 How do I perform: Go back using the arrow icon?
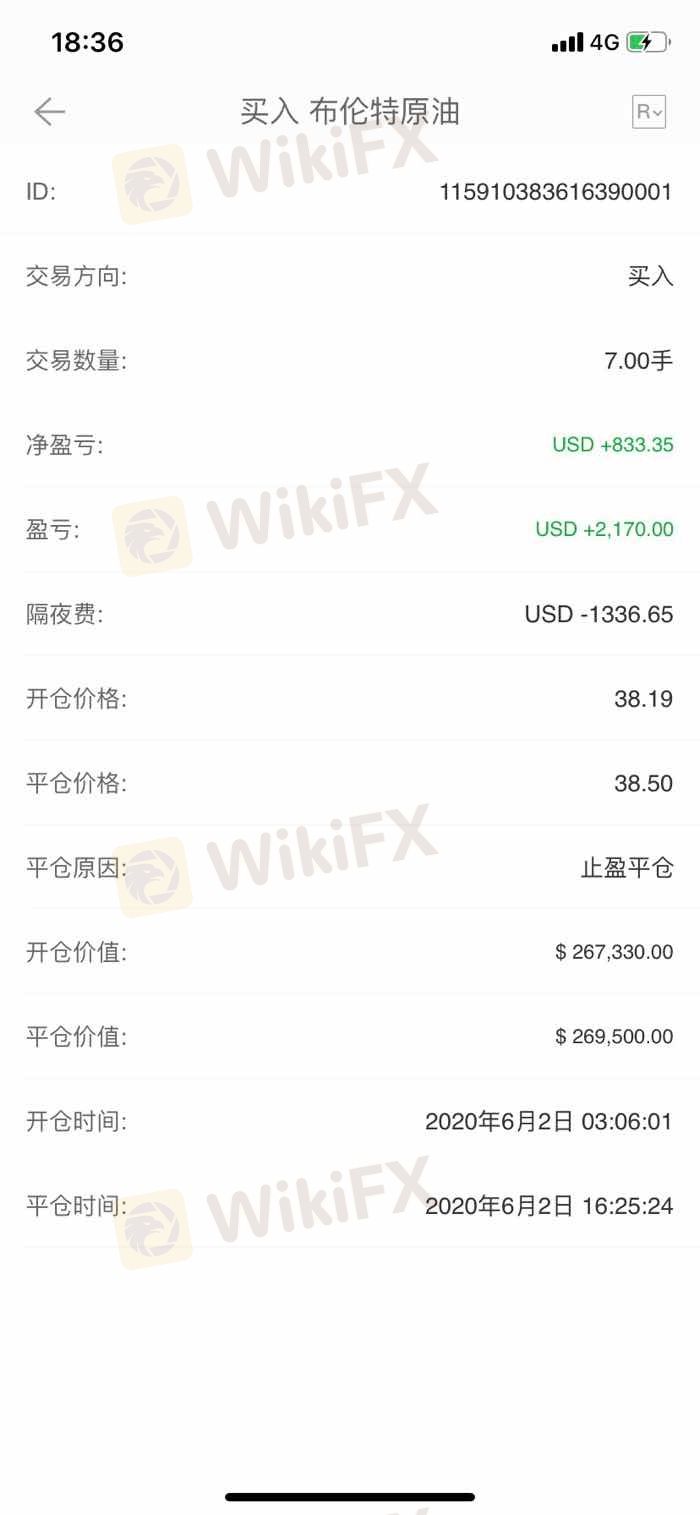tap(49, 111)
